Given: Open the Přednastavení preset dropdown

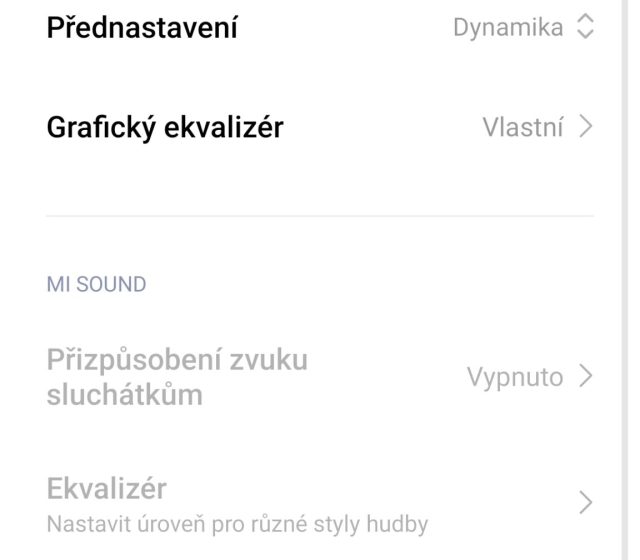Looking at the screenshot, I should pyautogui.click(x=522, y=28).
